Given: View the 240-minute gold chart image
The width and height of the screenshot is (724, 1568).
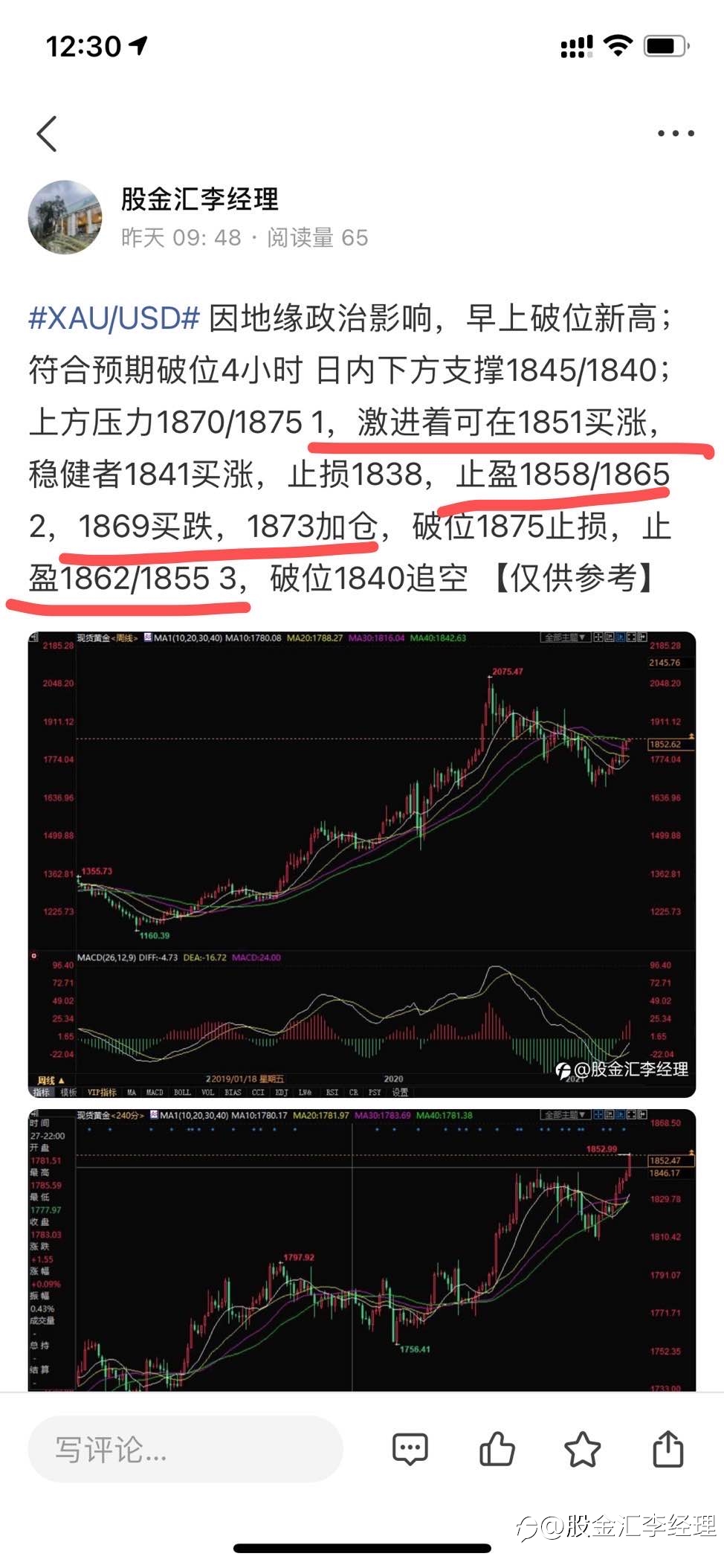Looking at the screenshot, I should coord(362,1250).
